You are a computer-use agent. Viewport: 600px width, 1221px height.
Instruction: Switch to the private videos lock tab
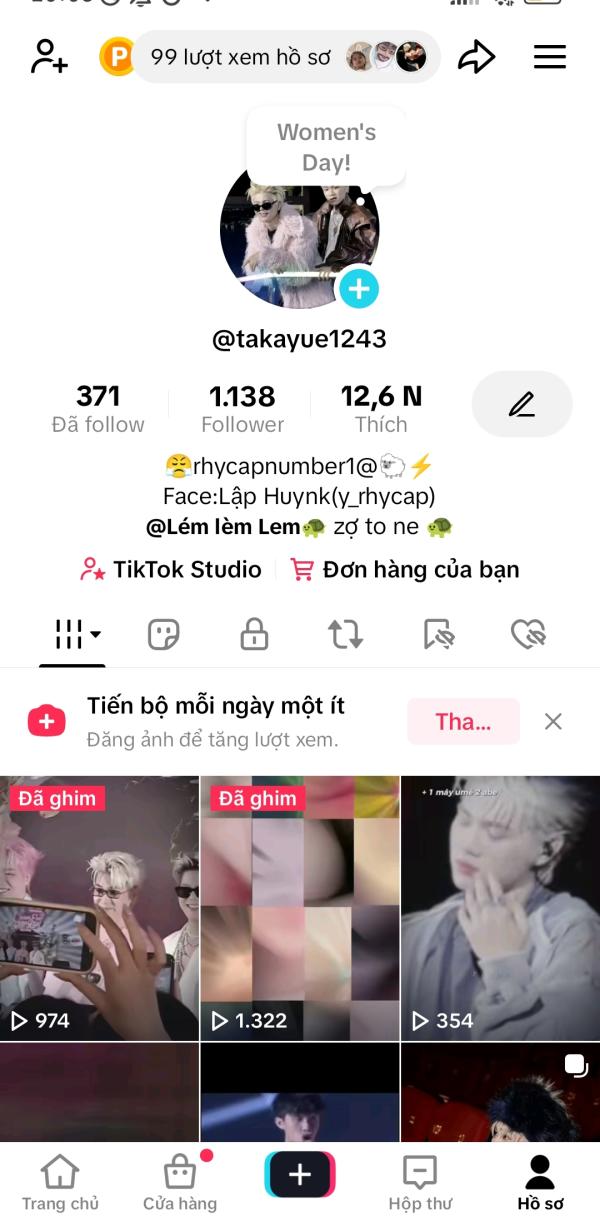click(x=254, y=634)
